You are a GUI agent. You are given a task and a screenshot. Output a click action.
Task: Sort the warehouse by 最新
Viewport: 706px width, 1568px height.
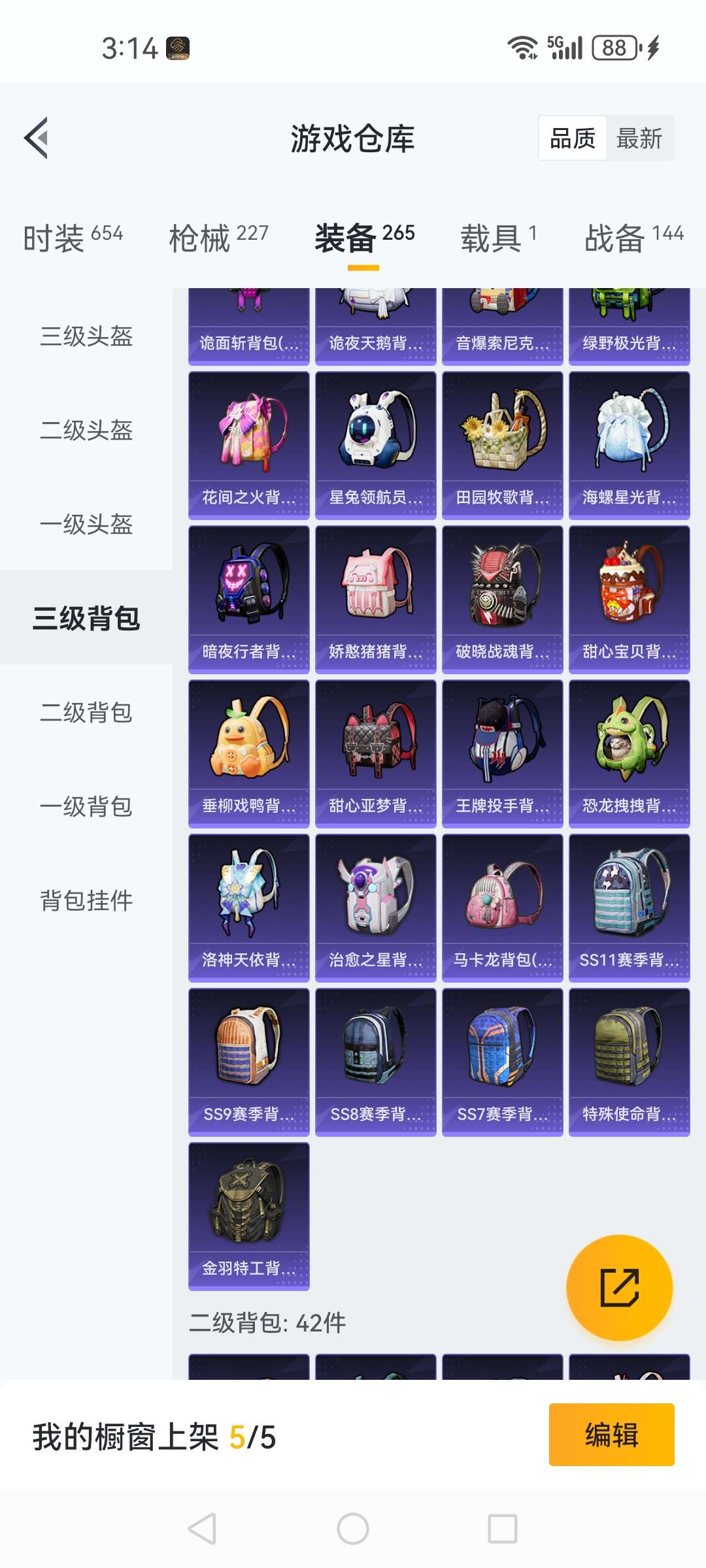[639, 139]
